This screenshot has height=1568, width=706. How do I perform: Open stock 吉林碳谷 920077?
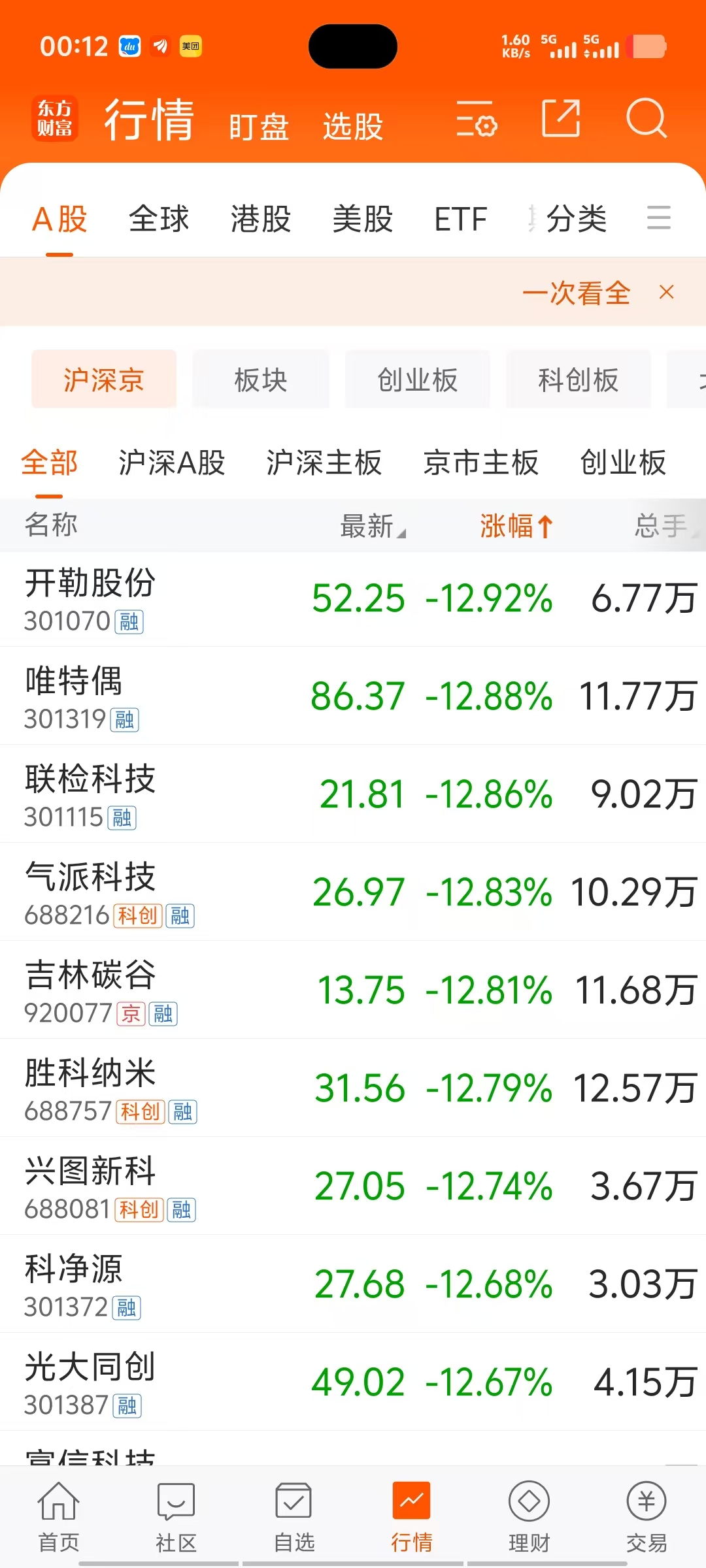click(x=353, y=990)
